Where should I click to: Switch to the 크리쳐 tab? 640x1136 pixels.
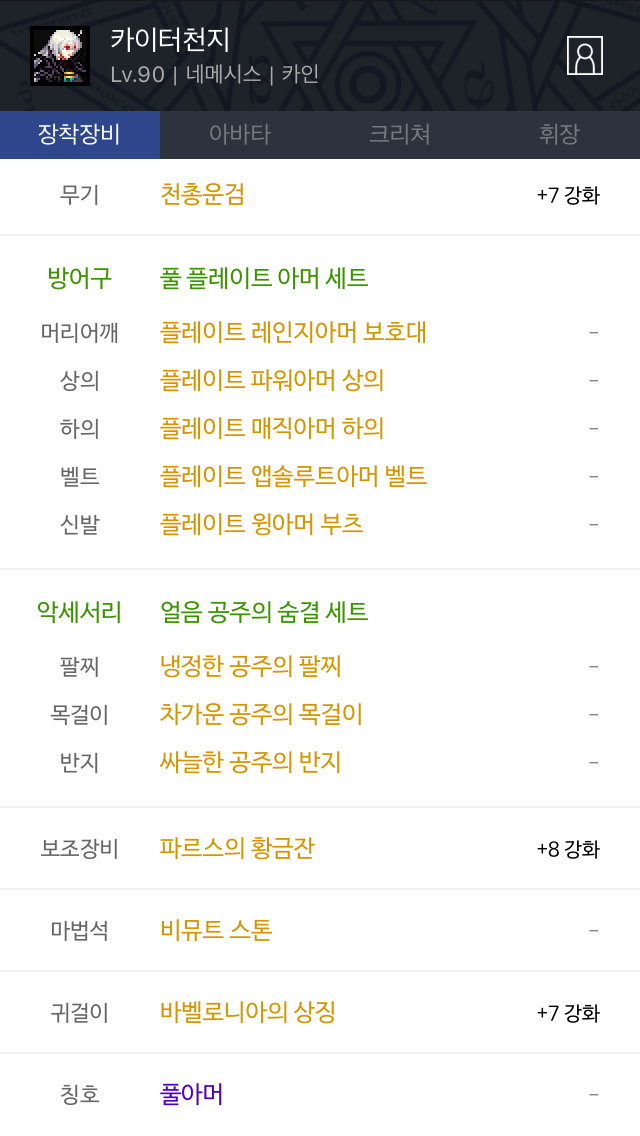pos(399,134)
